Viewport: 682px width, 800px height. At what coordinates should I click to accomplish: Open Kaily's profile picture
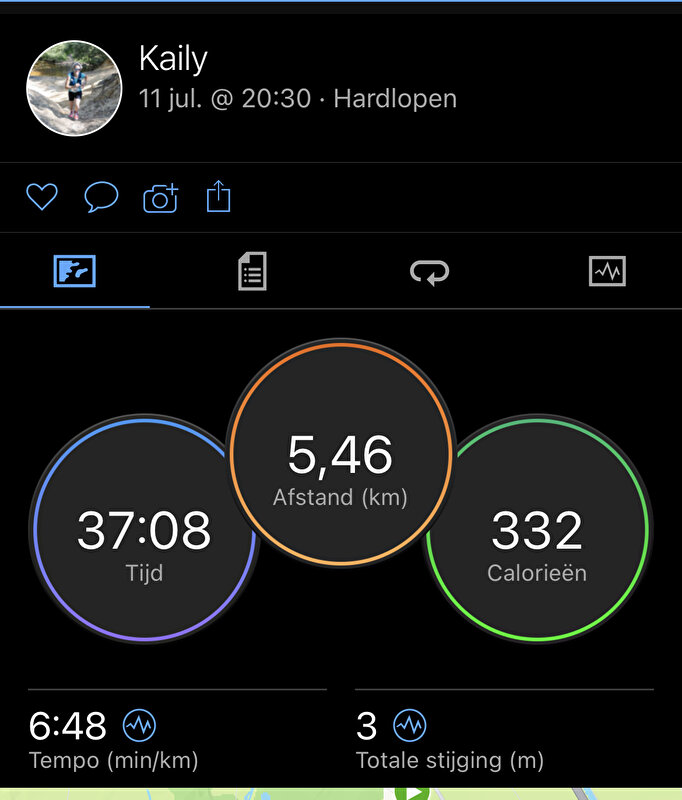[x=74, y=88]
